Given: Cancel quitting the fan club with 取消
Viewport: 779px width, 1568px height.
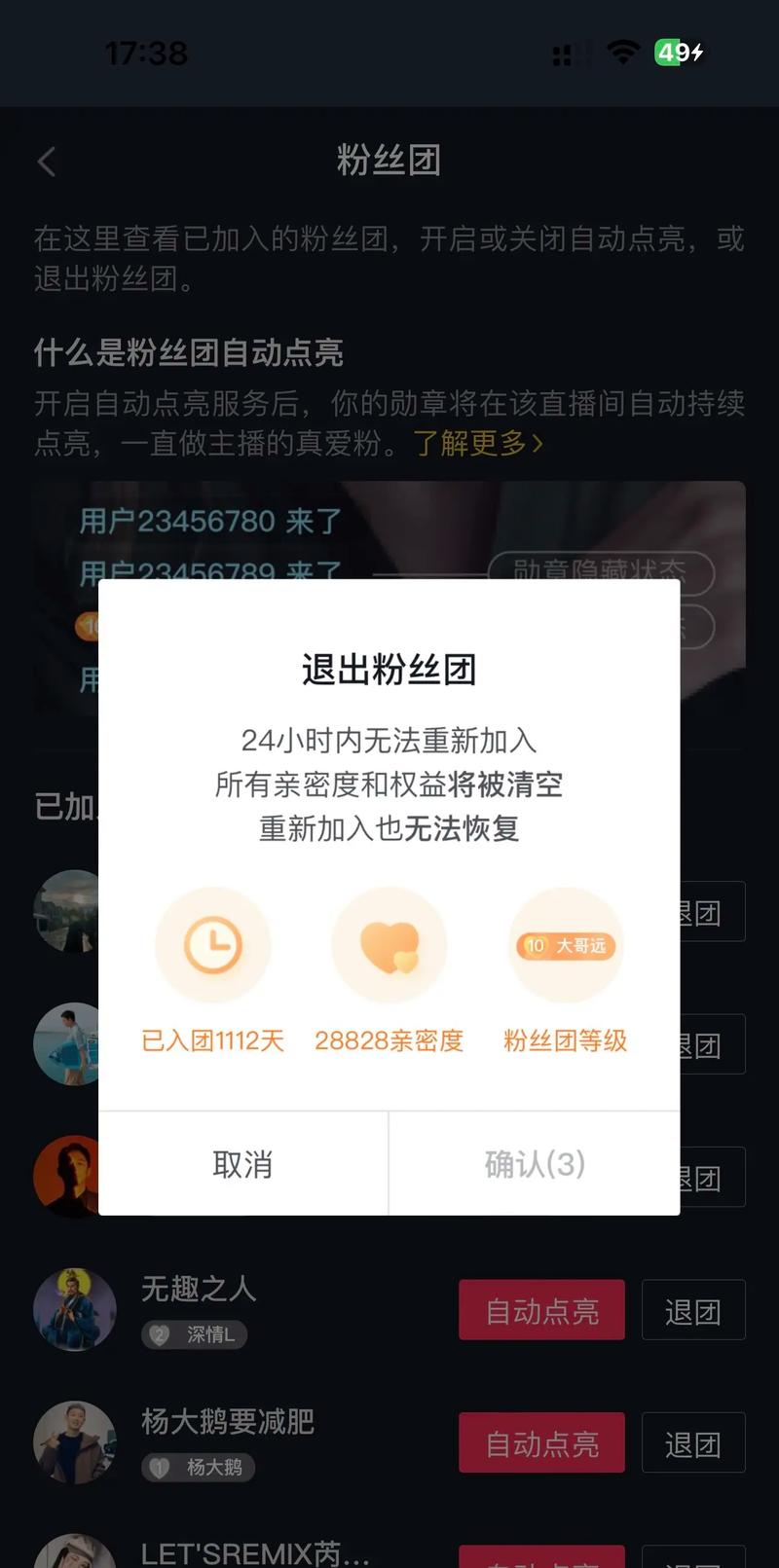Looking at the screenshot, I should click(x=242, y=1164).
